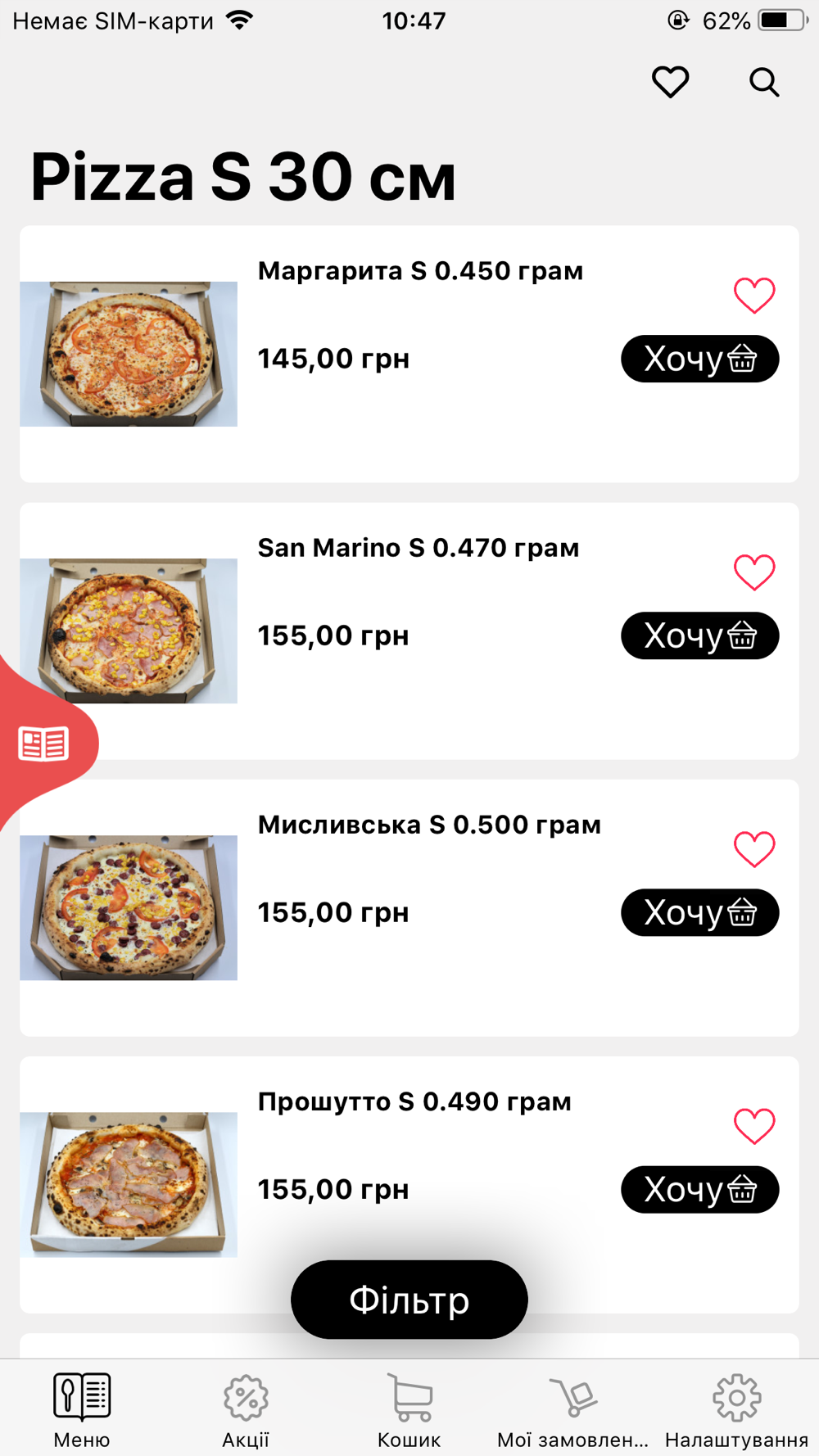Add Маргарита S to favorites
The width and height of the screenshot is (819, 1456).
[753, 295]
